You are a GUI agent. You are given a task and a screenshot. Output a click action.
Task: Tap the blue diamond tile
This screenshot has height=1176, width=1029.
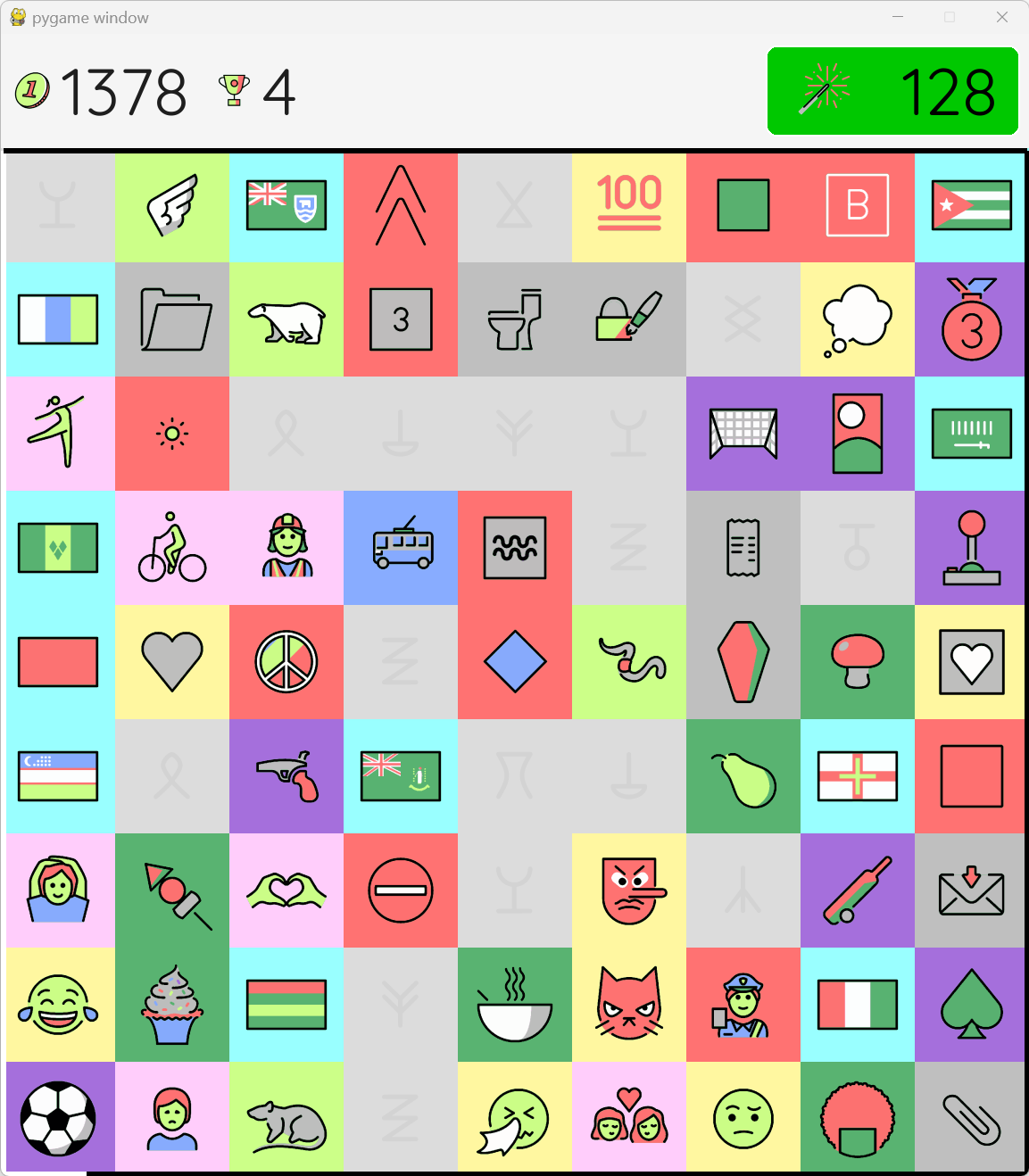tap(515, 662)
